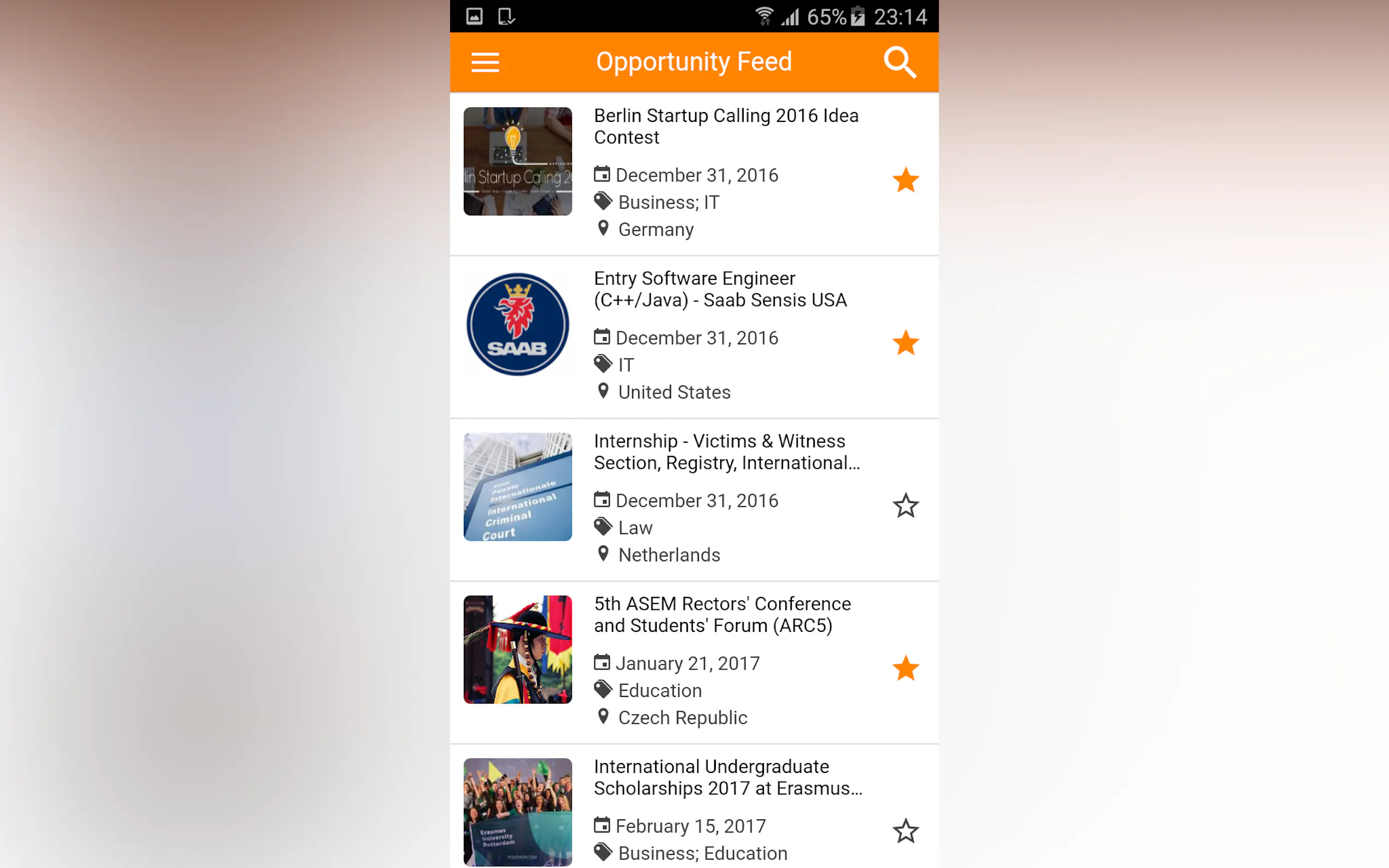Screen dimensions: 1389x868
Task: Unstar the Berlin Startup Calling opportunity
Action: point(906,180)
